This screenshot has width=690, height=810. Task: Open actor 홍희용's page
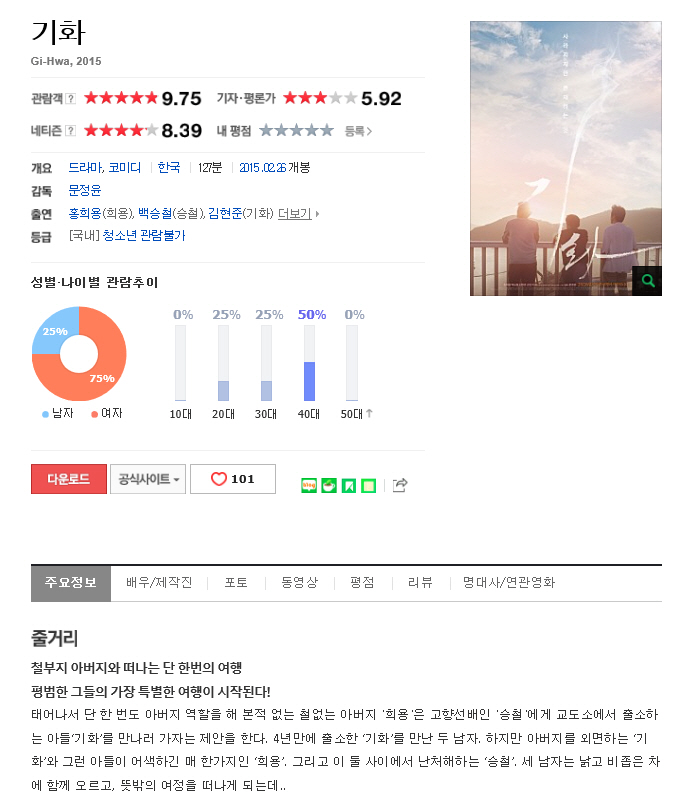click(85, 213)
